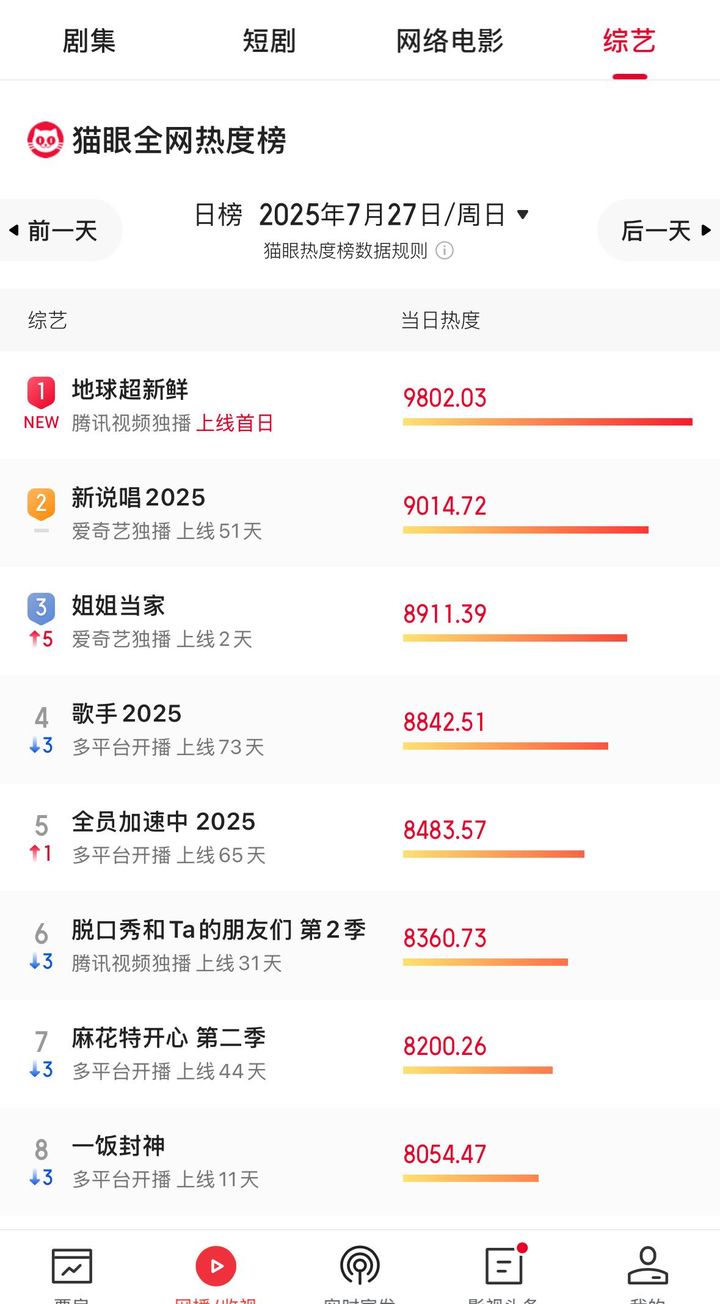Open the date dropdown 2025年7月27日

[x=394, y=215]
